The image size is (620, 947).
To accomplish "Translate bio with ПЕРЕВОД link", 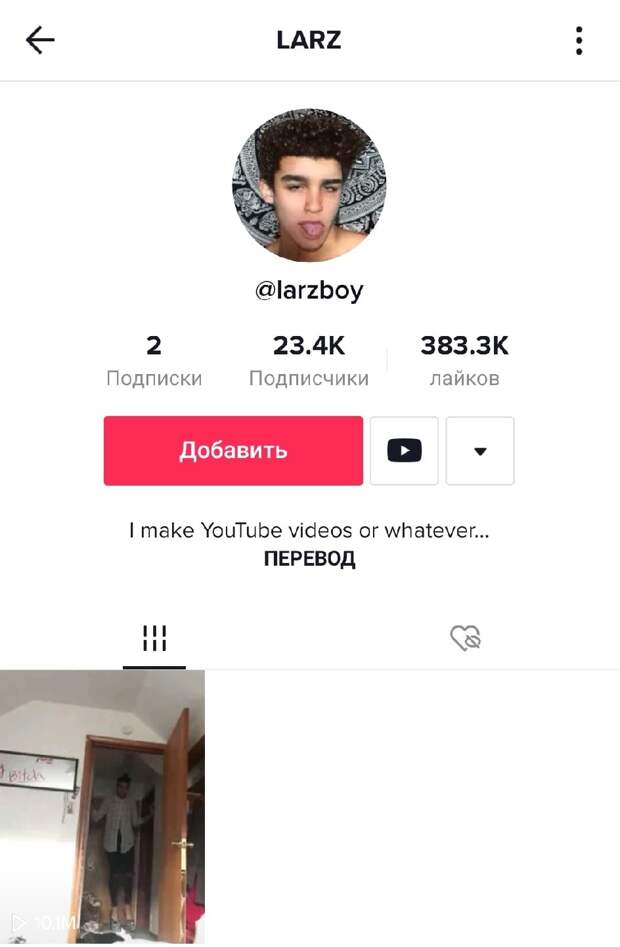I will pyautogui.click(x=309, y=559).
